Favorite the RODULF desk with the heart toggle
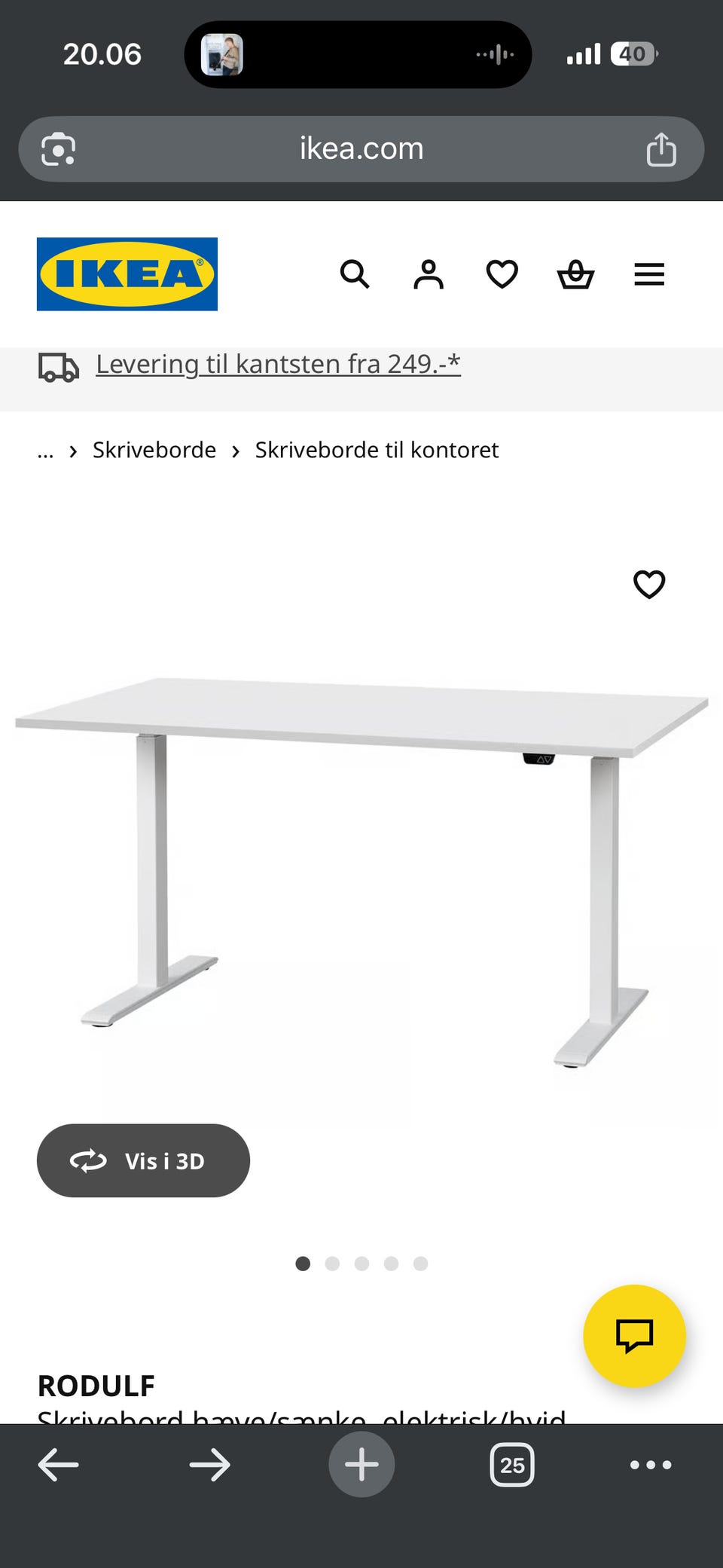This screenshot has width=723, height=1568. point(648,584)
